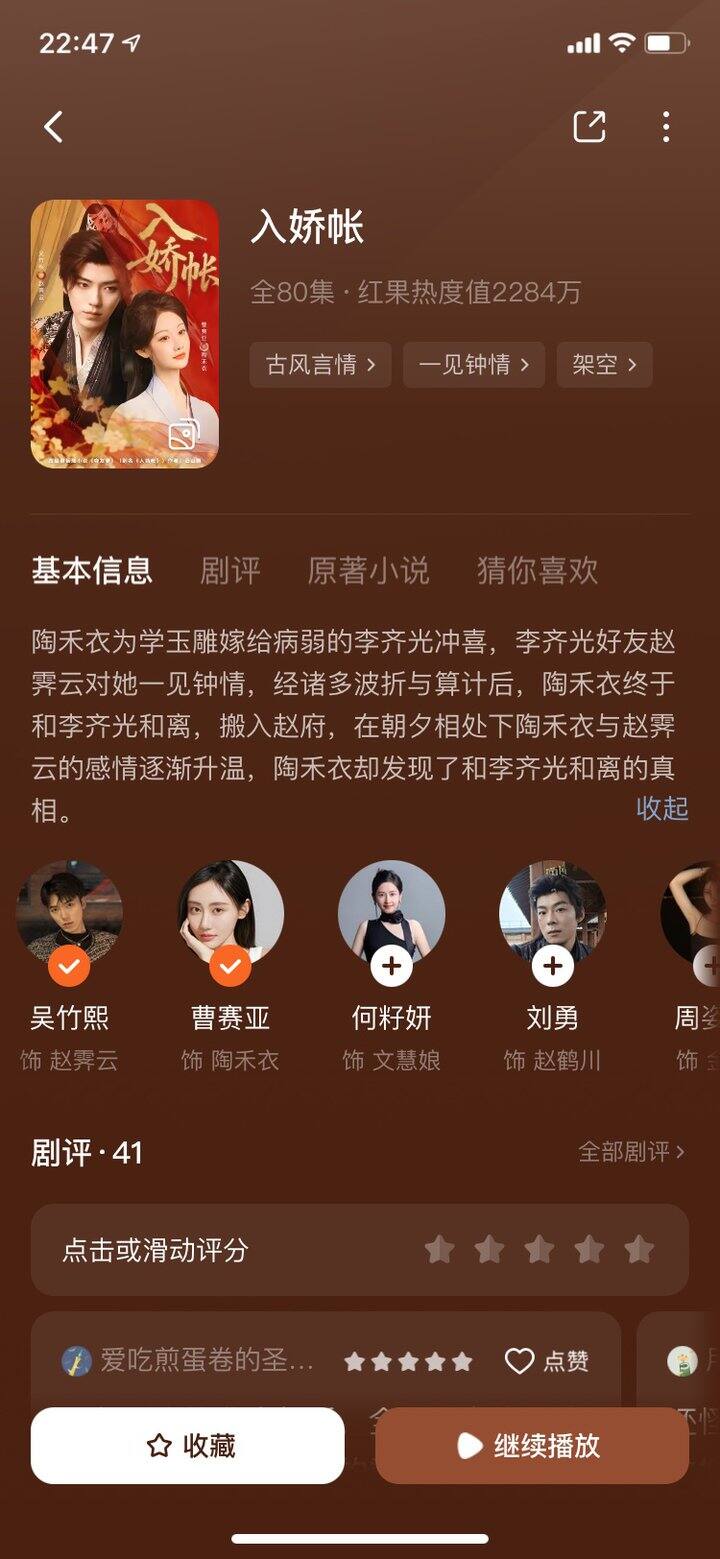Like the review by 爱吃煎蛋卷的圣
Screen dimensions: 720x1559
tap(546, 1361)
